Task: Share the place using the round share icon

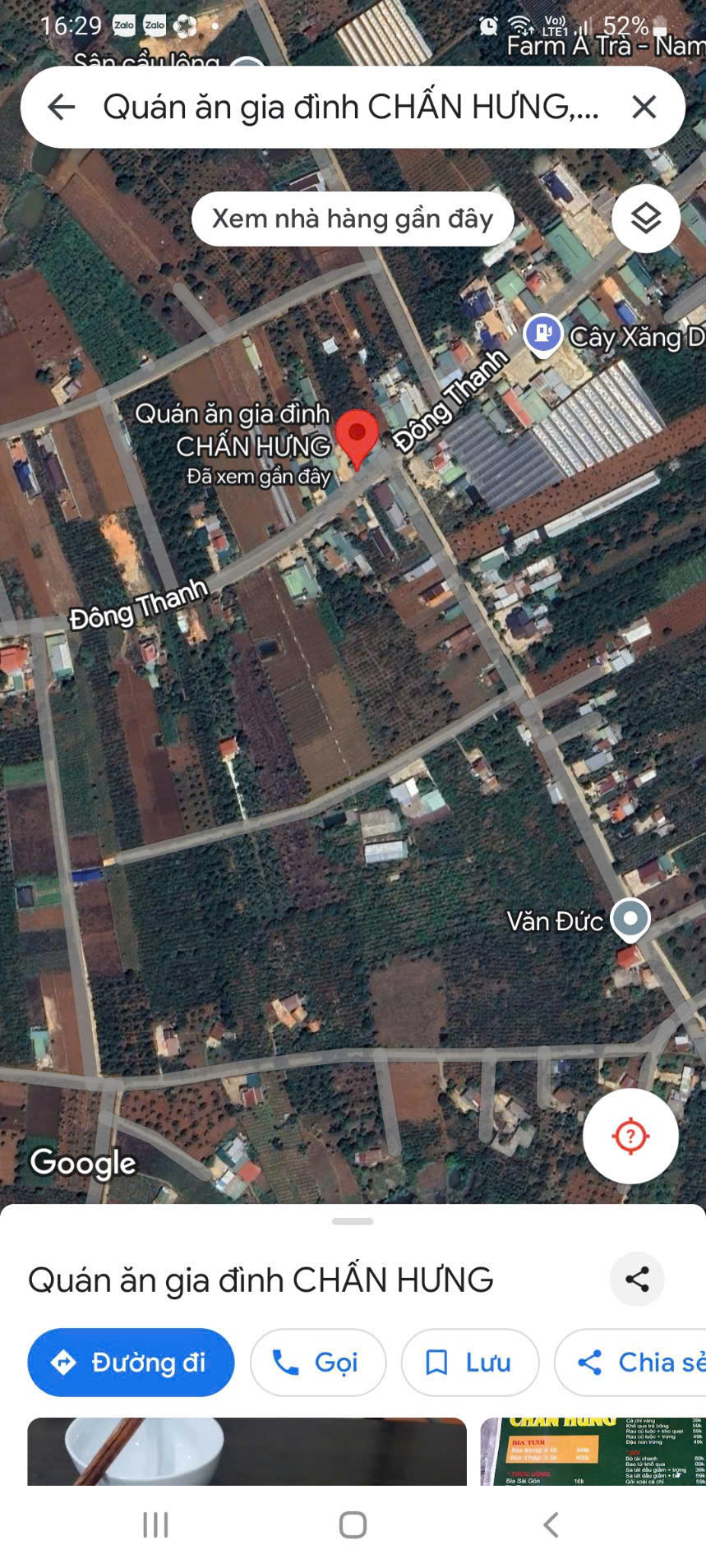Action: (637, 1279)
